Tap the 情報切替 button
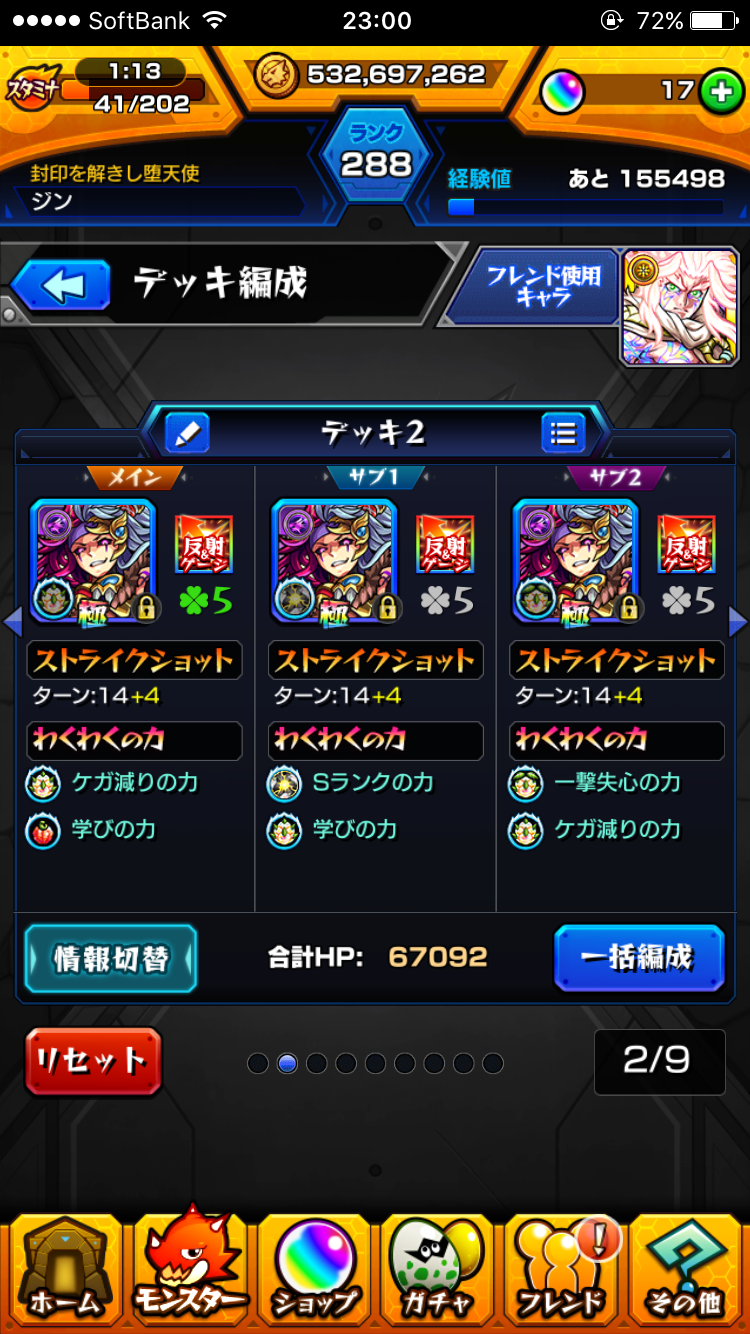Image resolution: width=750 pixels, height=1334 pixels. pos(111,958)
